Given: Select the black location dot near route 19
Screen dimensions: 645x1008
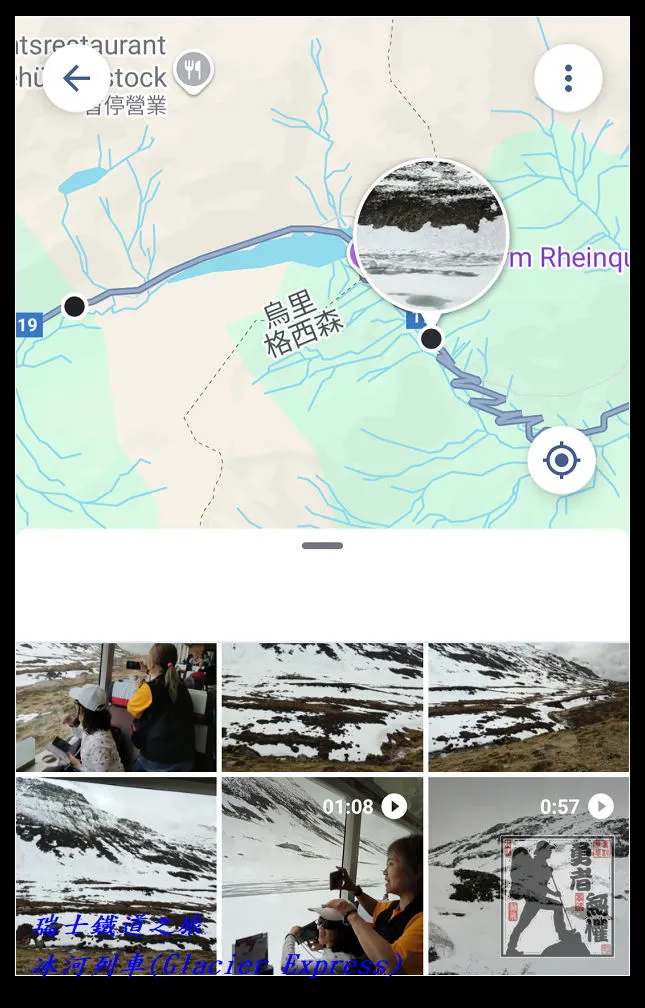Looking at the screenshot, I should pos(74,306).
